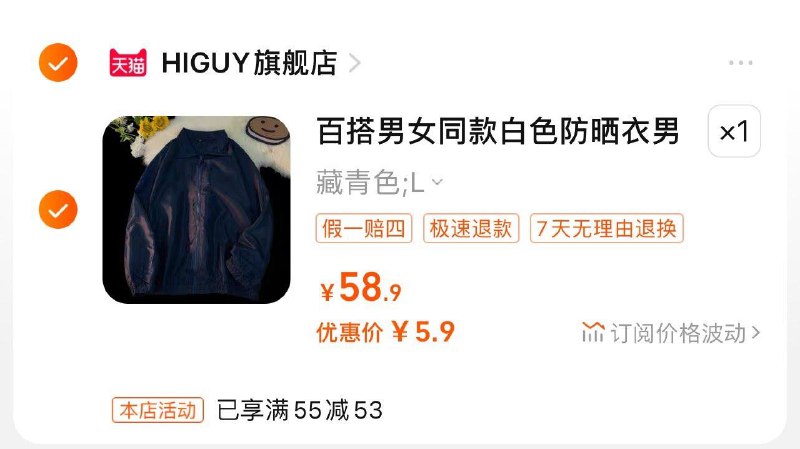Deselect the 防晒衣 item checkbox
This screenshot has width=800, height=449.
click(x=58, y=210)
